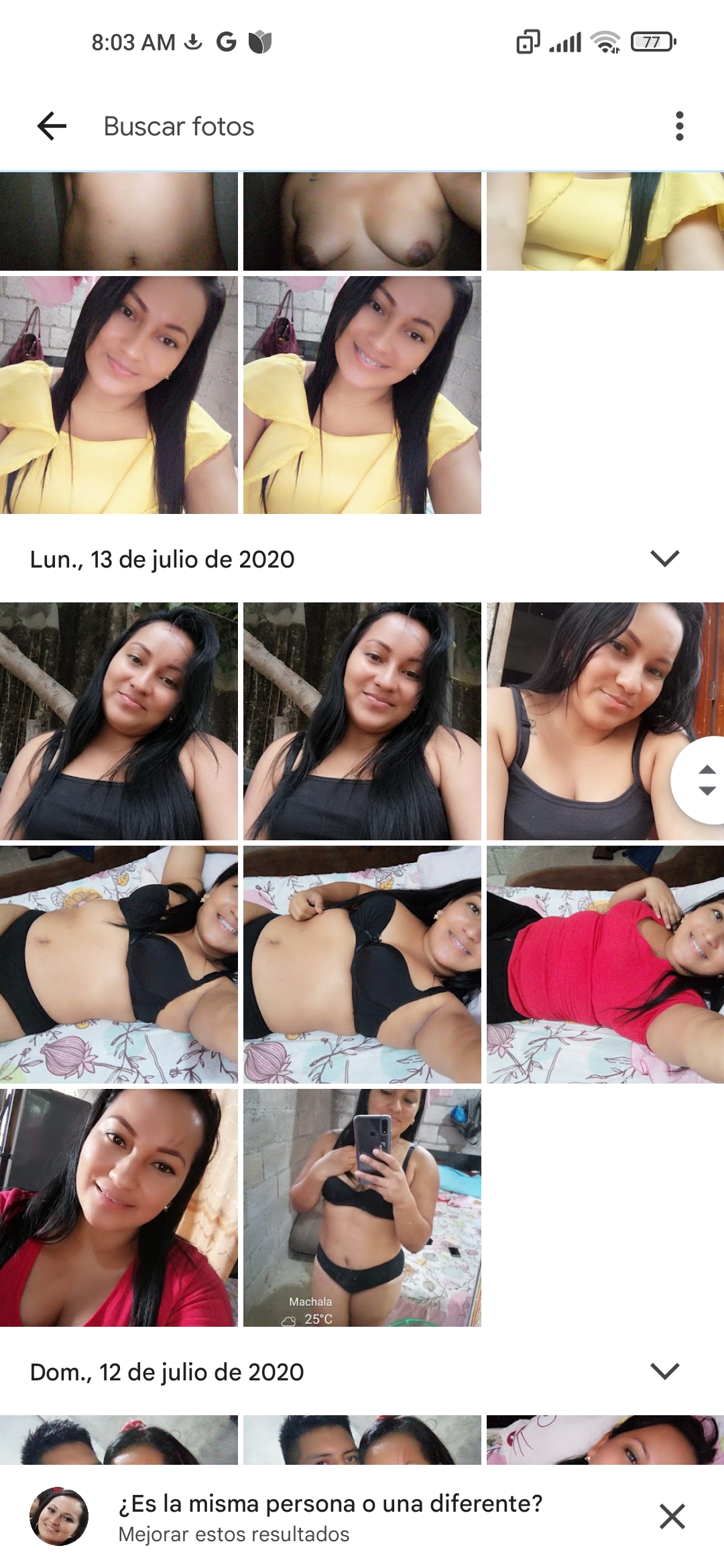
Task: Go back from the photo search
Action: point(52,126)
